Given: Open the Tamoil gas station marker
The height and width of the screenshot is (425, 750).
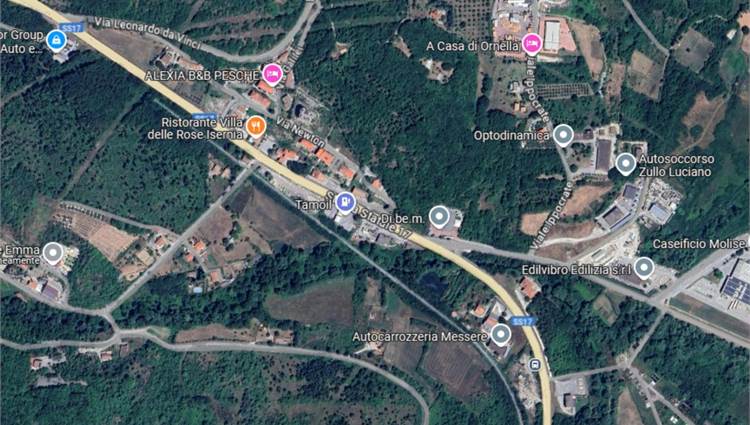Looking at the screenshot, I should coord(345,202).
